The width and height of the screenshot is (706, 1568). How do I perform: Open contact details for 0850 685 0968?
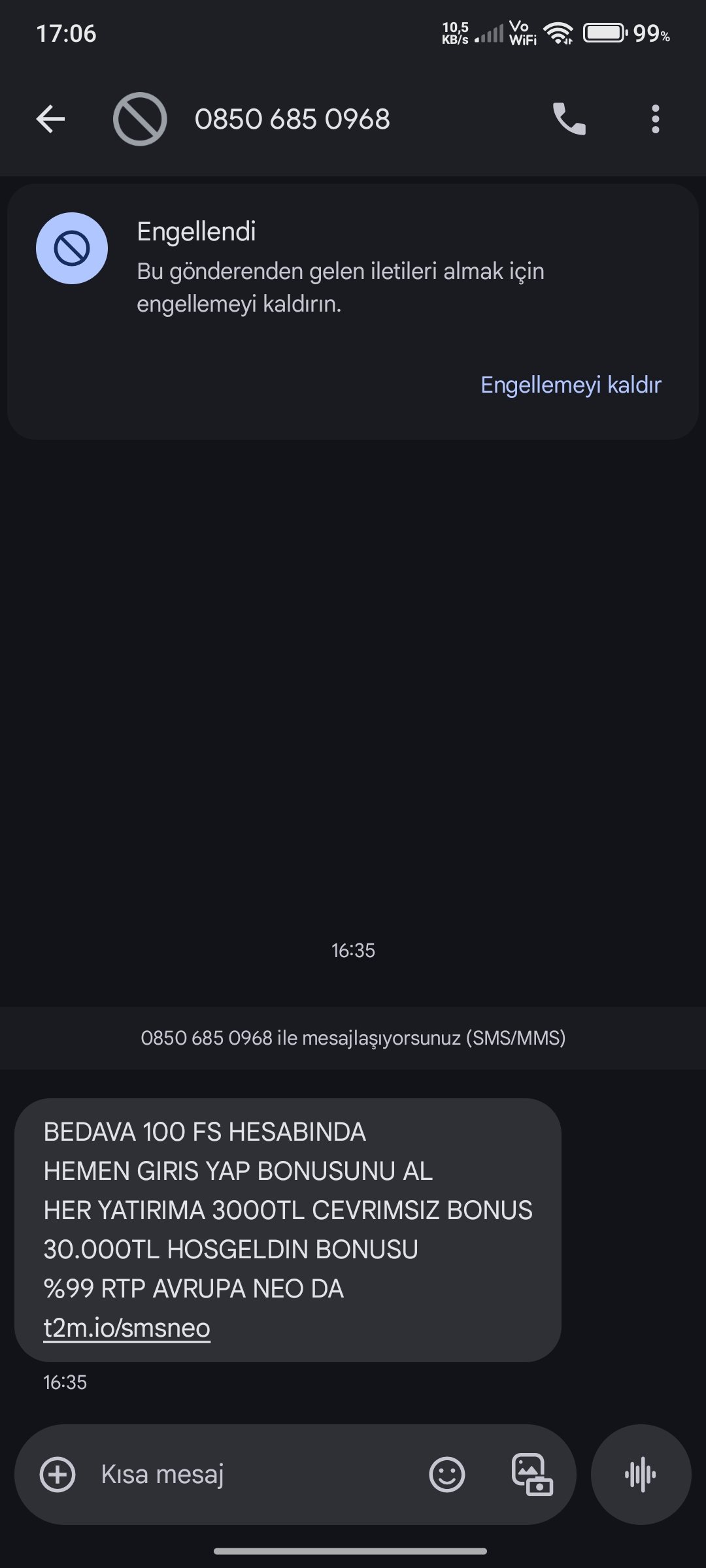(292, 119)
